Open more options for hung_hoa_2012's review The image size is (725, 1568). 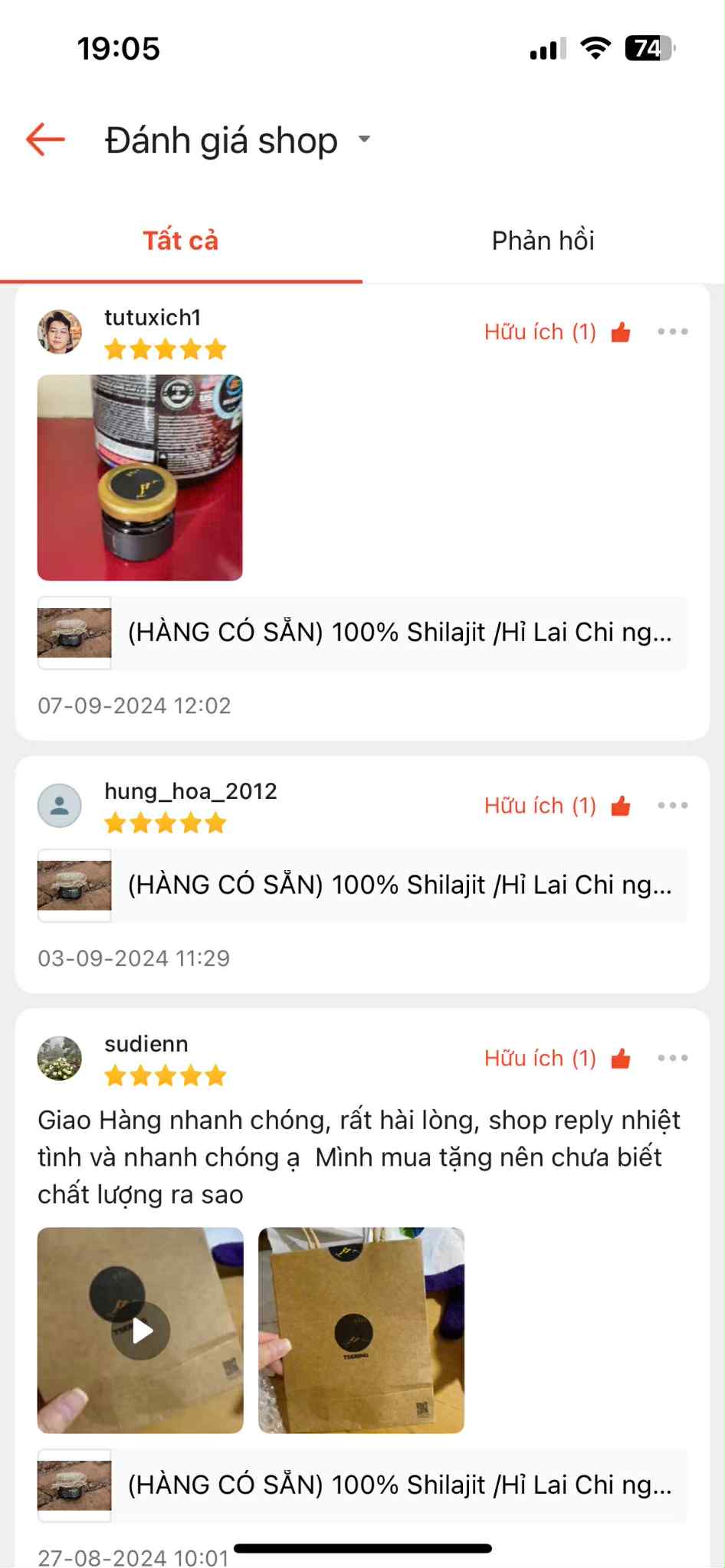(x=672, y=805)
